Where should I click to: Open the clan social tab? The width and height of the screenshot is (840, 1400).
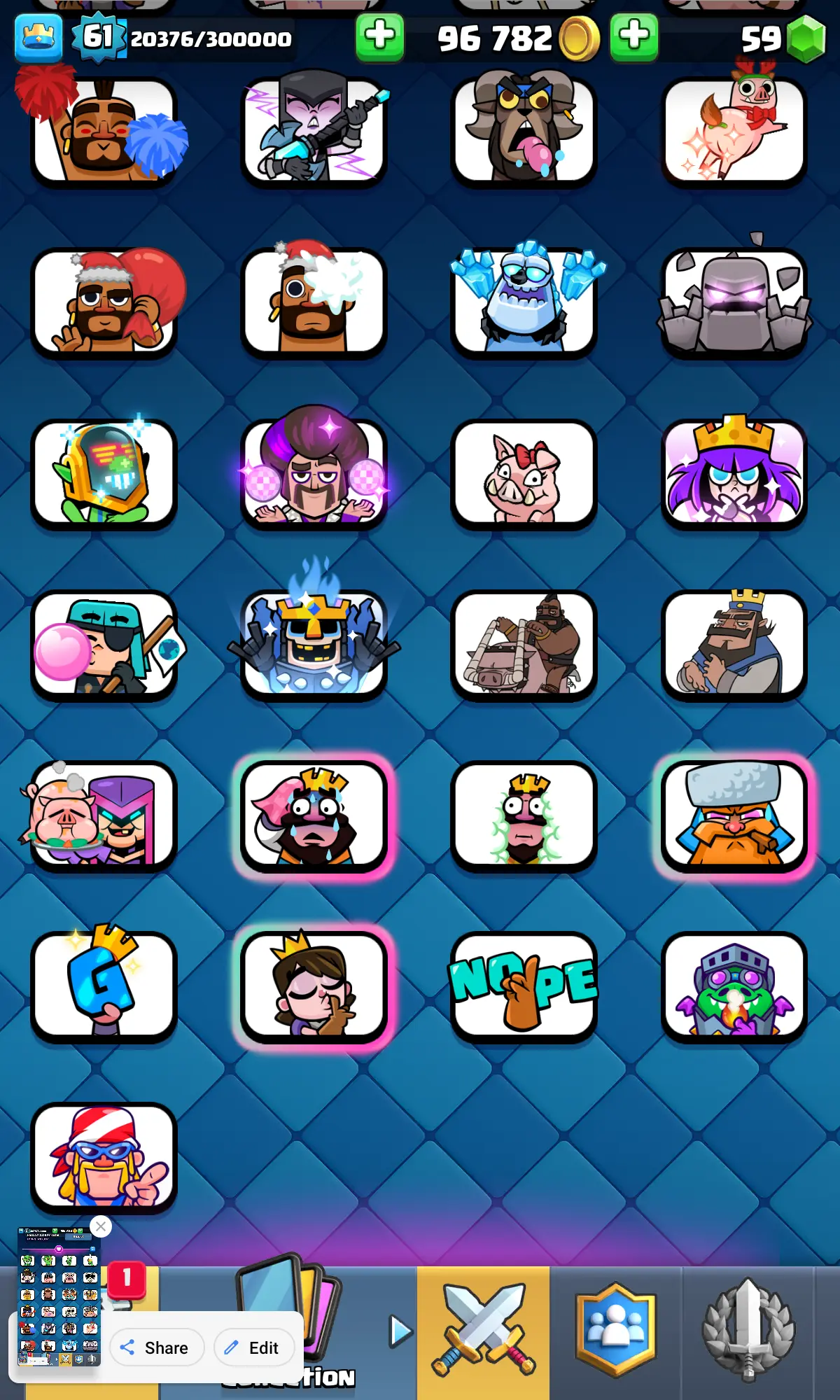click(616, 1330)
